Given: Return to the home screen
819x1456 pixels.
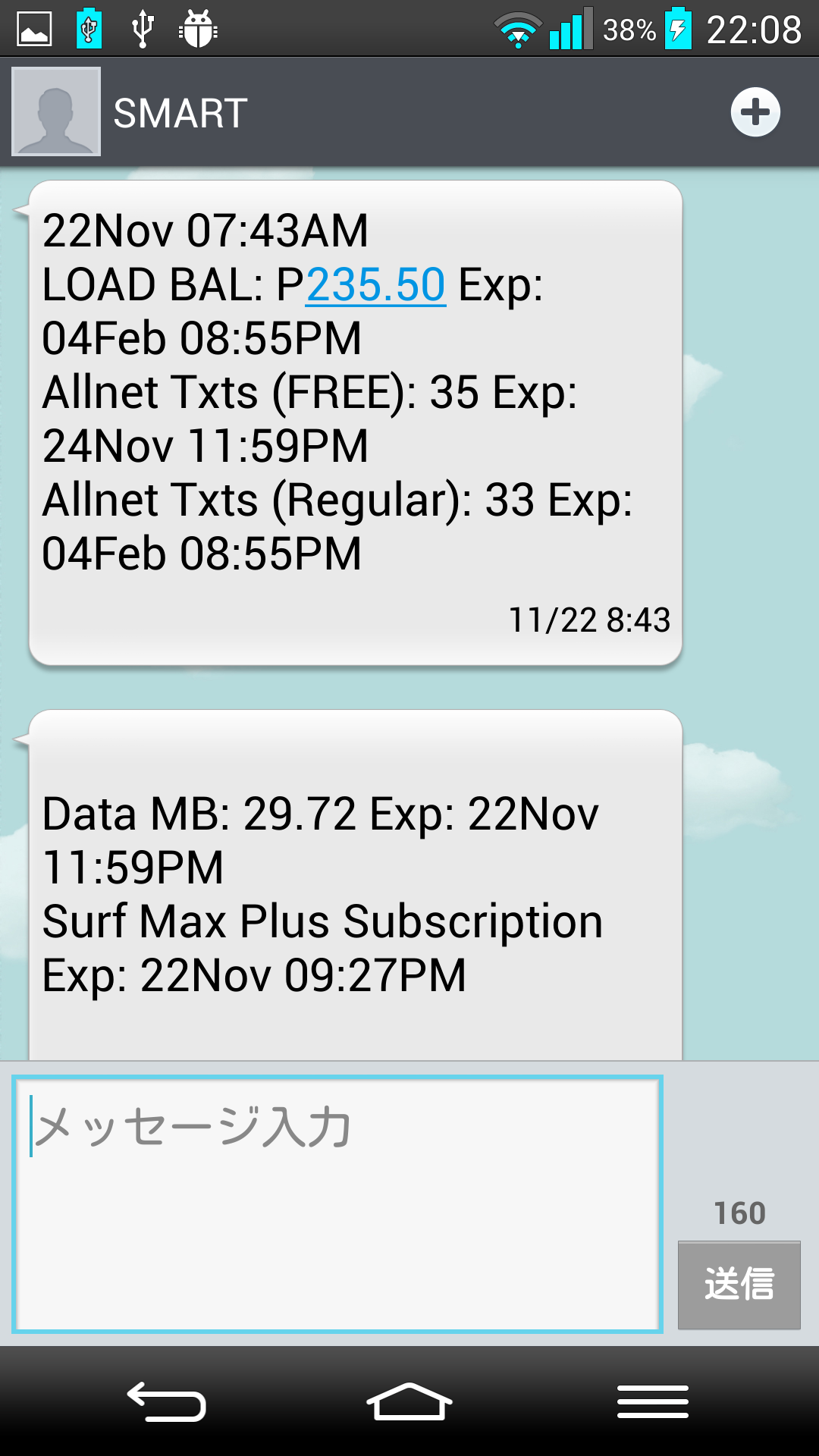Looking at the screenshot, I should click(x=409, y=1401).
